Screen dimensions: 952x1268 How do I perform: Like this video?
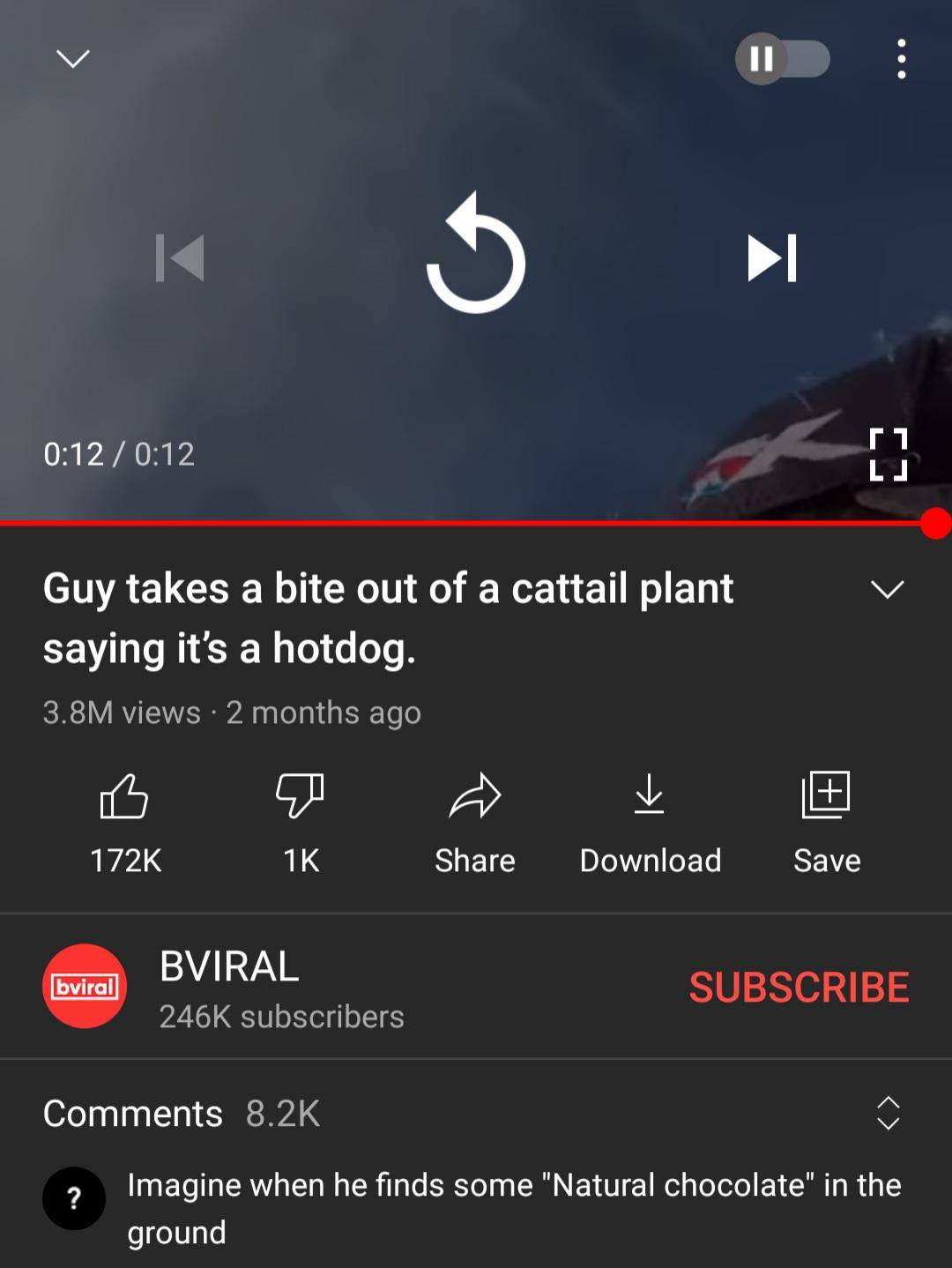click(x=124, y=822)
